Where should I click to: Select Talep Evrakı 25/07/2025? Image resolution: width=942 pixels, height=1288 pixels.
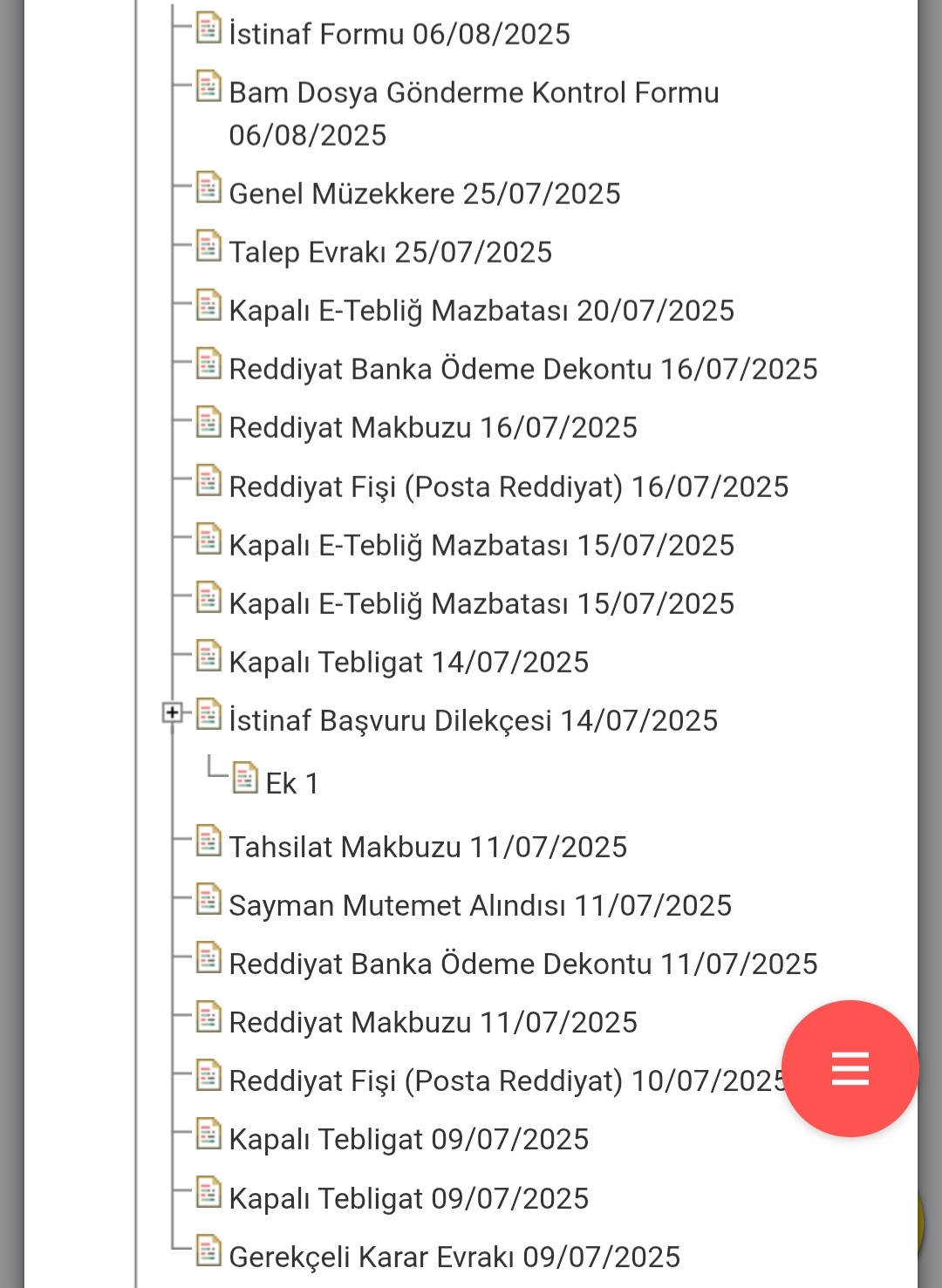[391, 252]
